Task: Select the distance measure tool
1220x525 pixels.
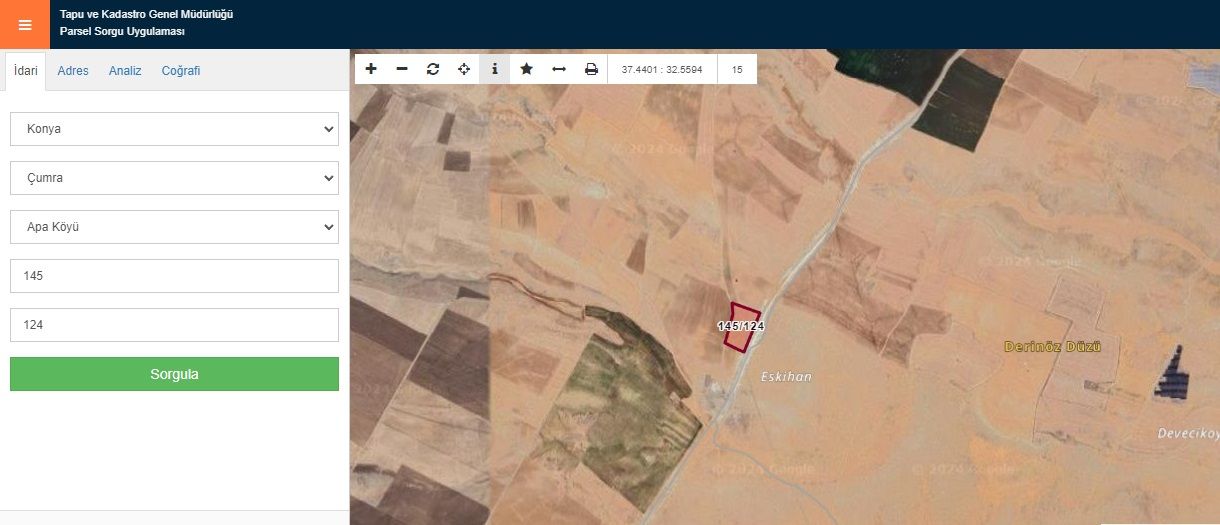Action: (559, 69)
